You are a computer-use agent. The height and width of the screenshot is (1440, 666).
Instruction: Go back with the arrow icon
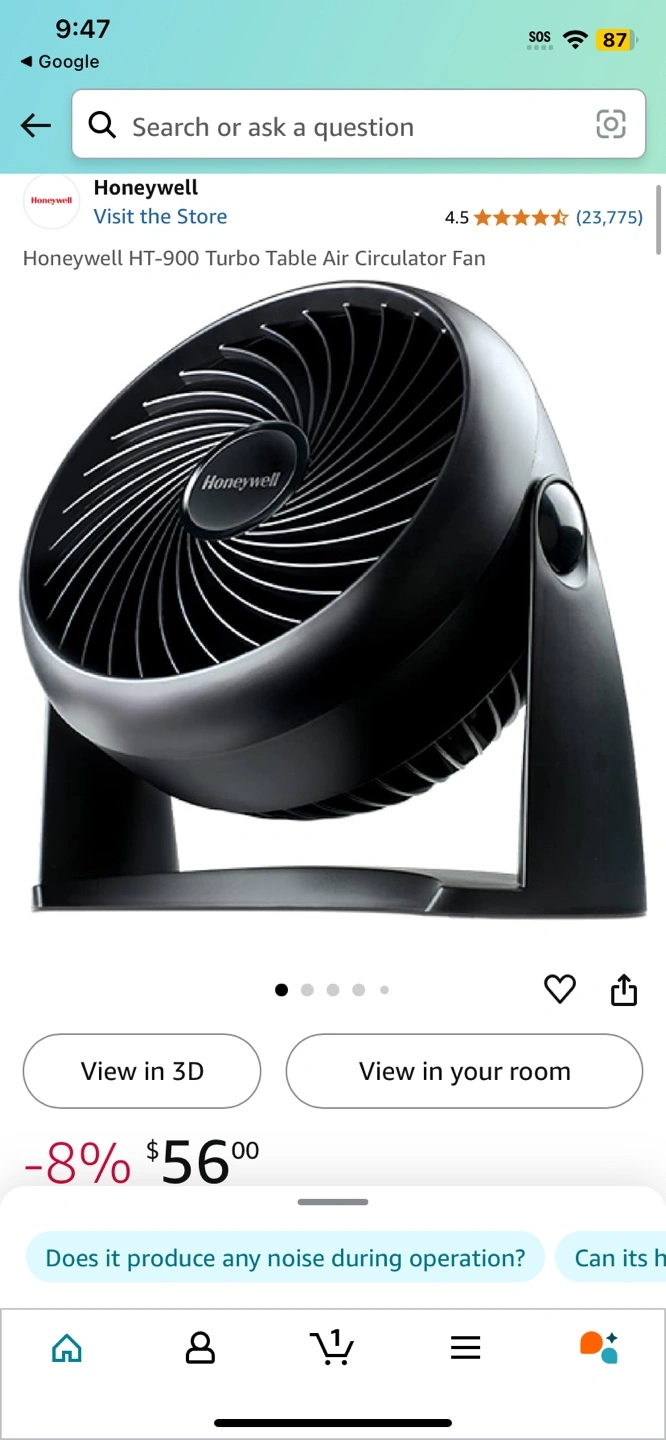pyautogui.click(x=36, y=125)
